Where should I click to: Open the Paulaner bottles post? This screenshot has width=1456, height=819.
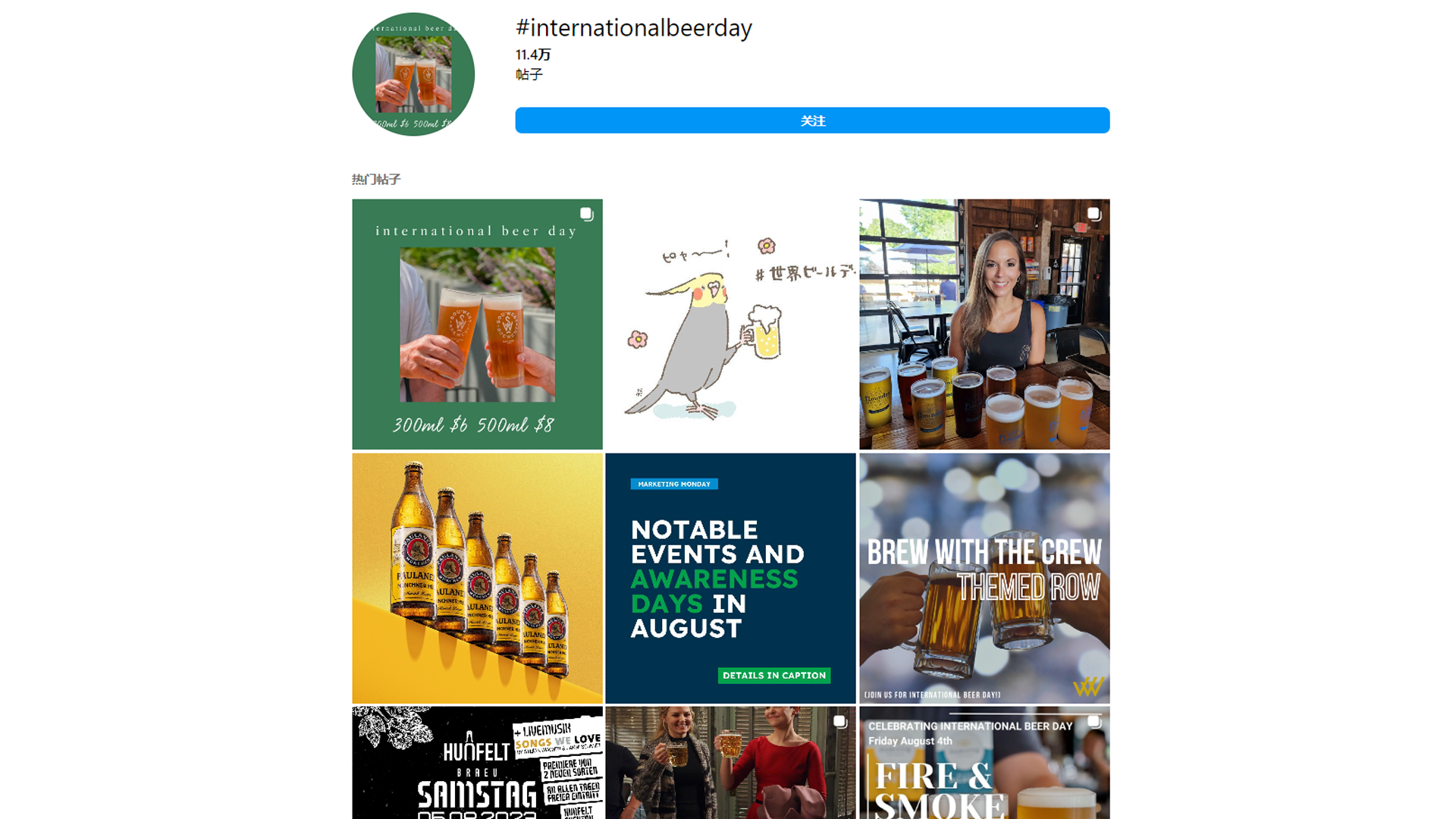(x=477, y=578)
